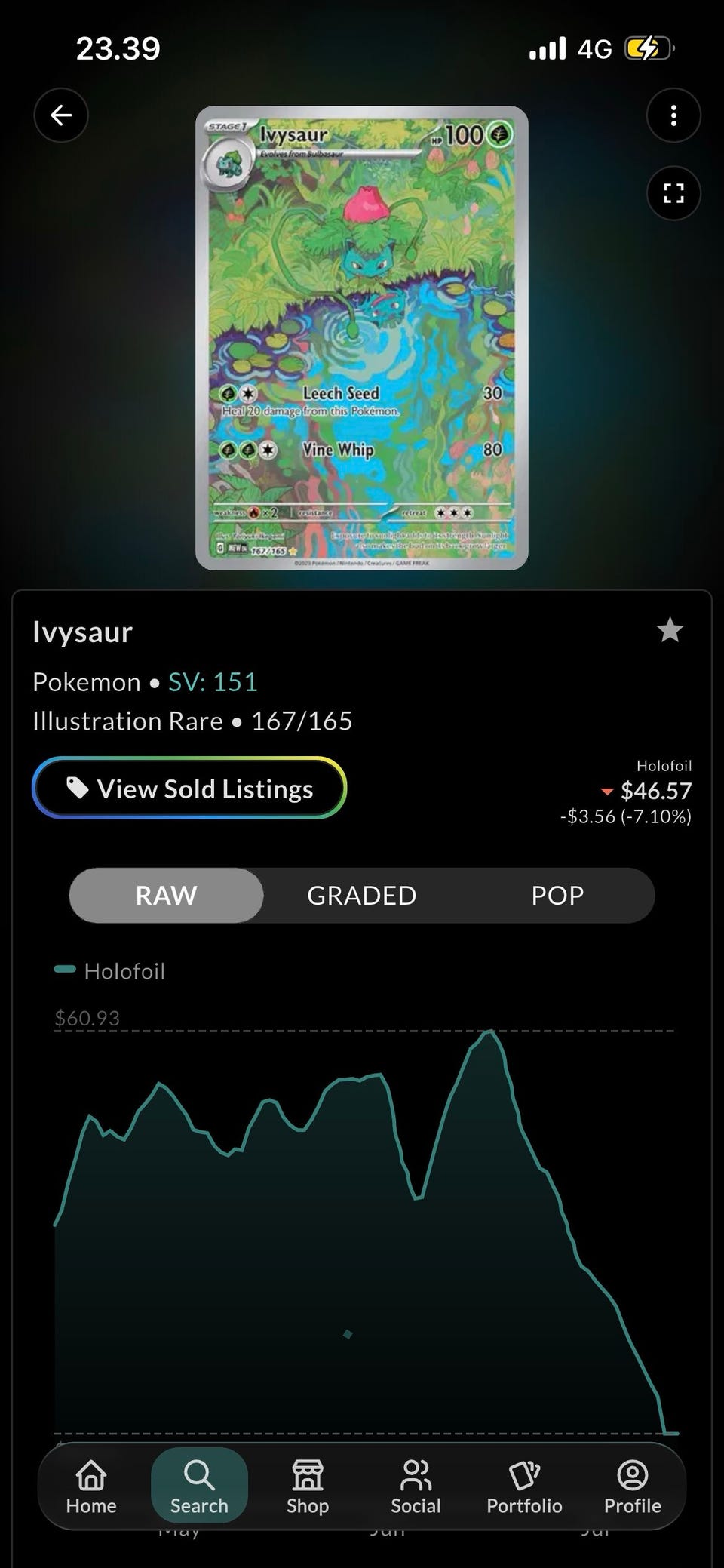Switch to the POP tab

pos(557,895)
